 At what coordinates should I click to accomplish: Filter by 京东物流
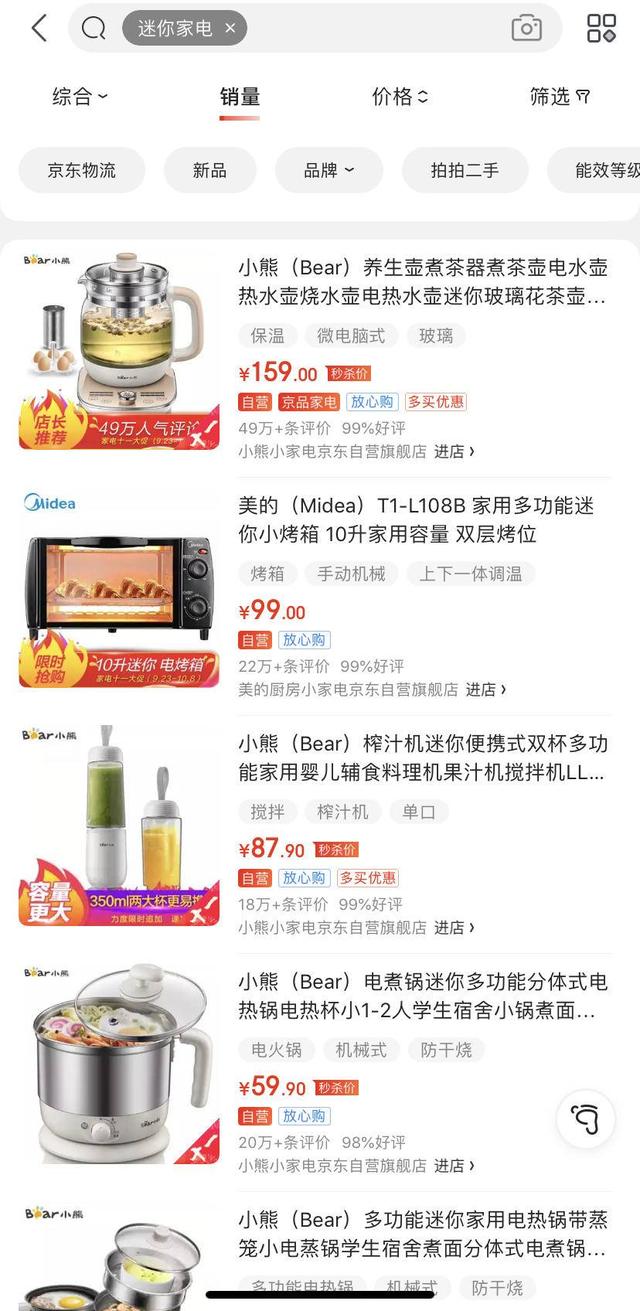click(82, 170)
